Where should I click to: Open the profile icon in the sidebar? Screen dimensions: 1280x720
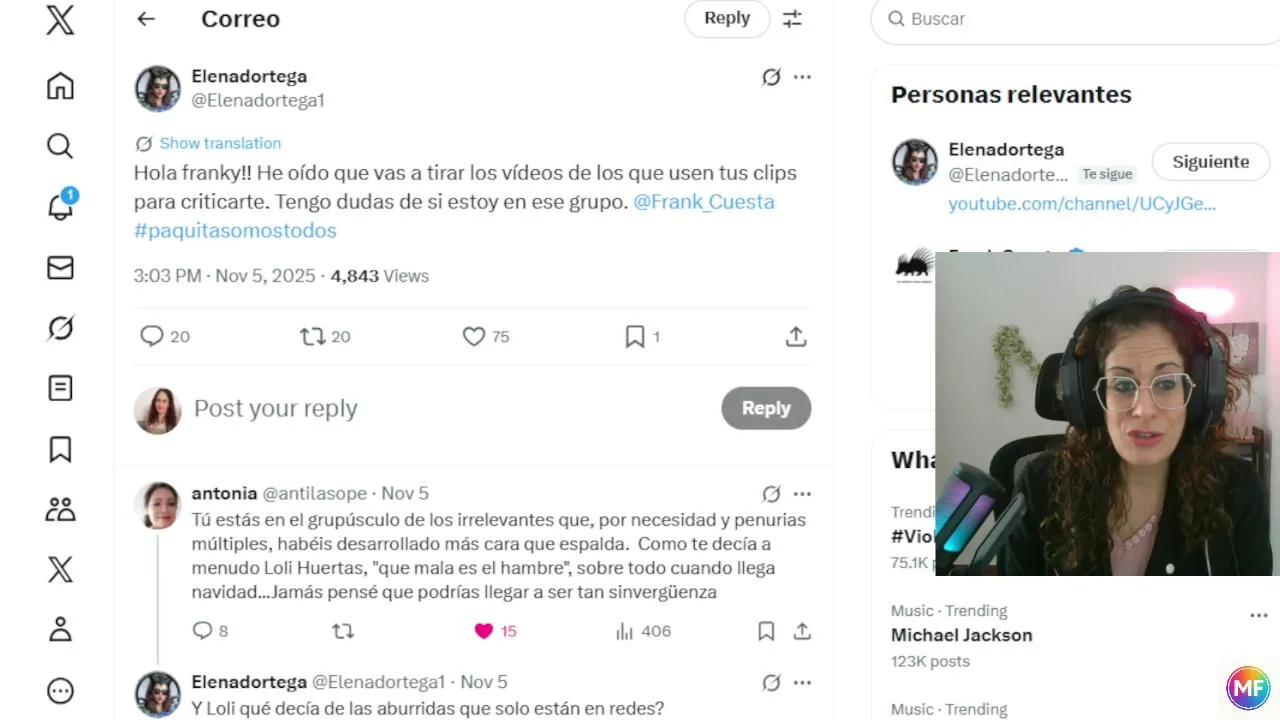pos(60,630)
